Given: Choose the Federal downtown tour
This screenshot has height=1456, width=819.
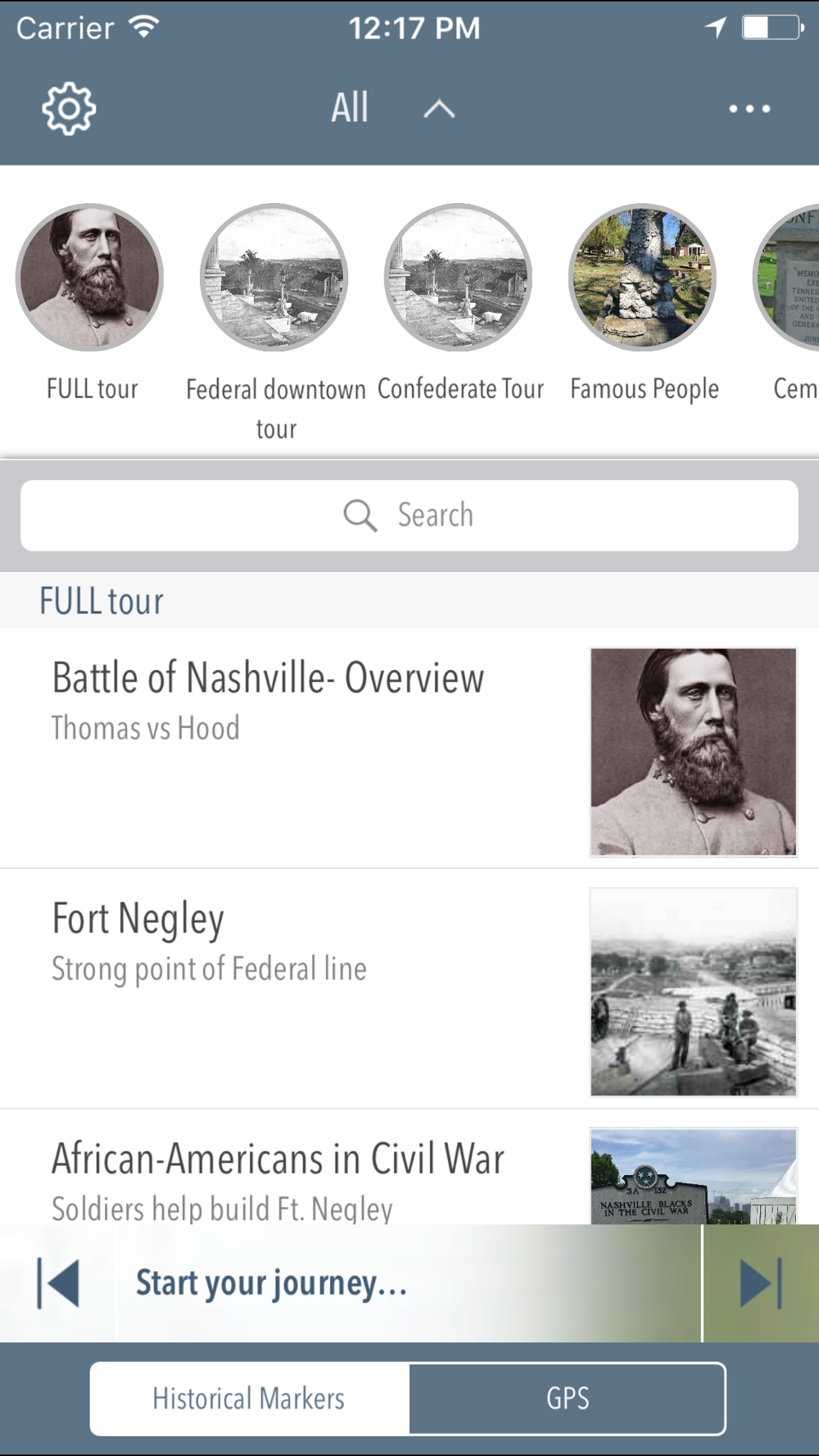Looking at the screenshot, I should [x=274, y=278].
